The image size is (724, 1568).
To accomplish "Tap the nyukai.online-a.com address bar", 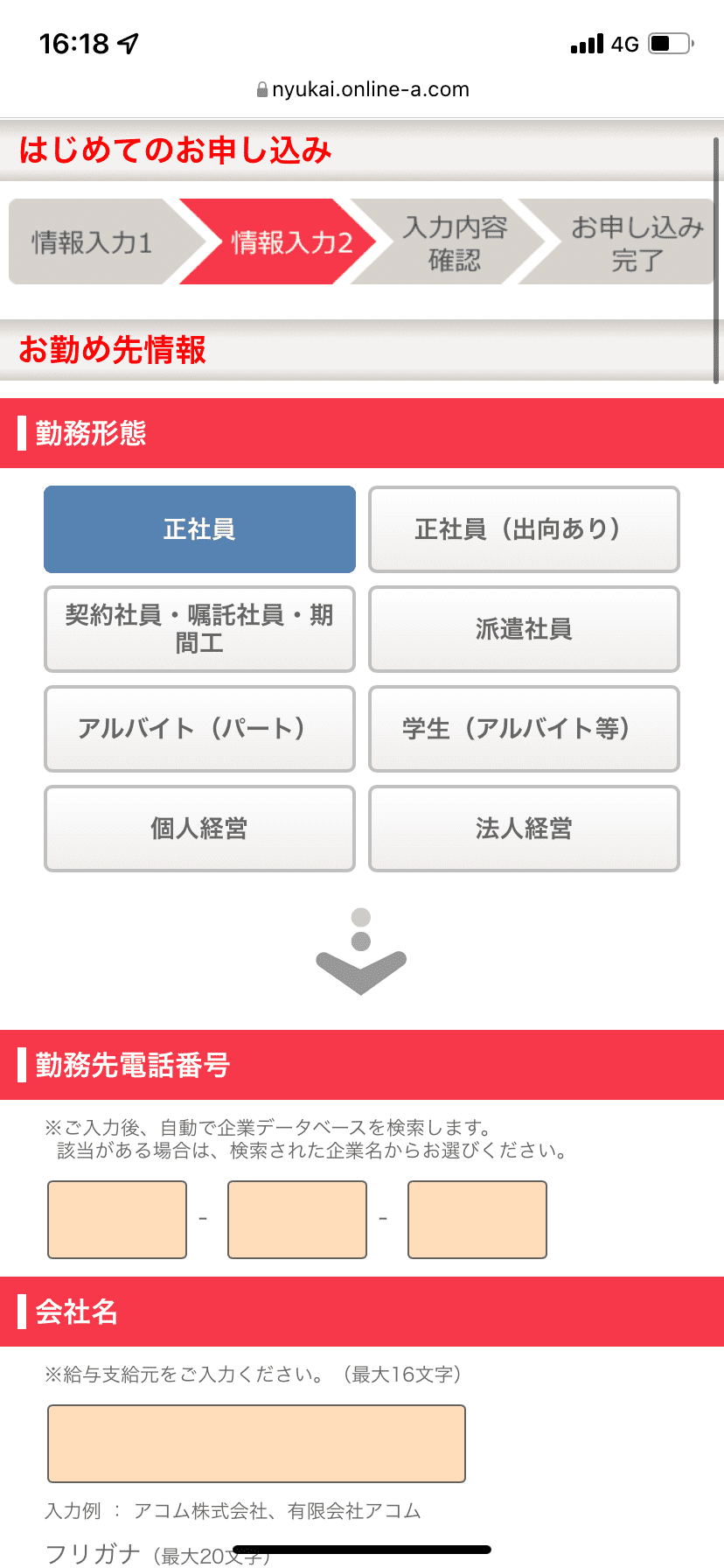I will (362, 89).
